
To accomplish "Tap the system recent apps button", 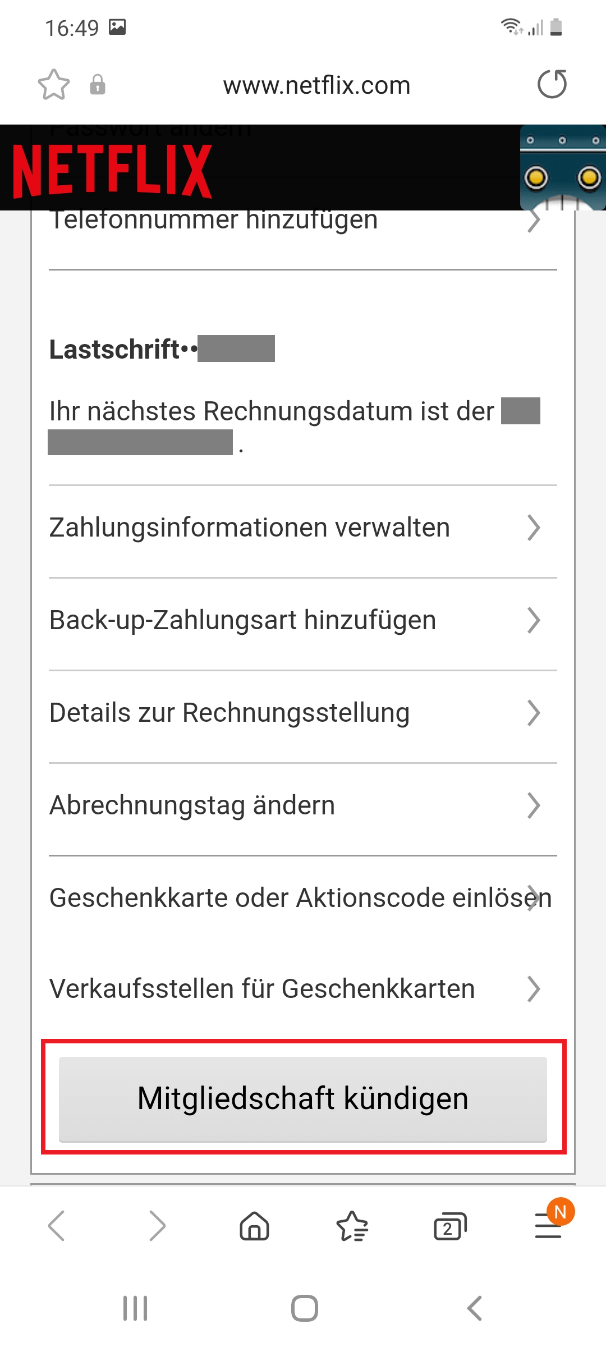I will [134, 1308].
